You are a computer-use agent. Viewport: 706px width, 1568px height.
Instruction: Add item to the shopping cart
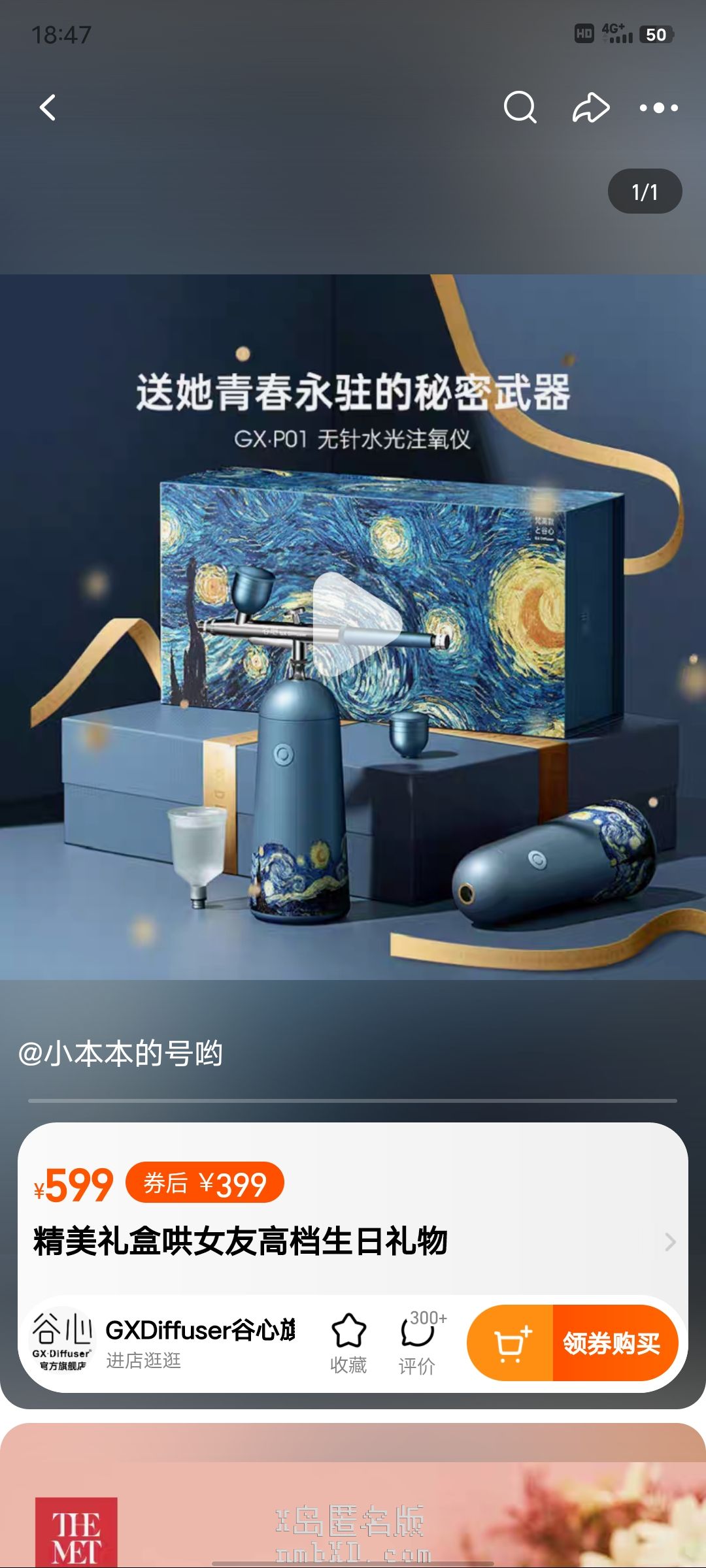(x=511, y=1343)
